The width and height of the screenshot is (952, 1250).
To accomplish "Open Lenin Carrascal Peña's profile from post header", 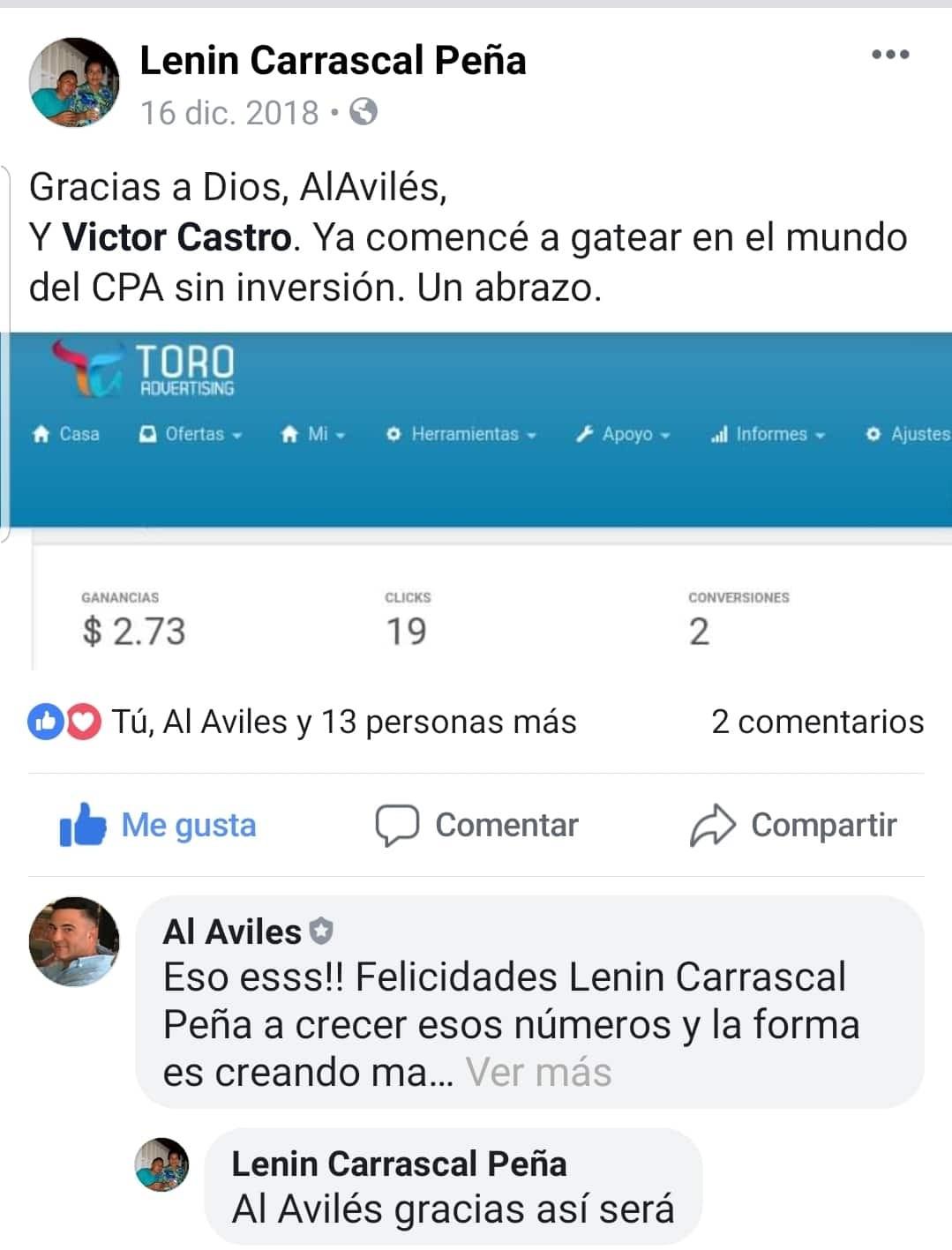I will pyautogui.click(x=333, y=61).
